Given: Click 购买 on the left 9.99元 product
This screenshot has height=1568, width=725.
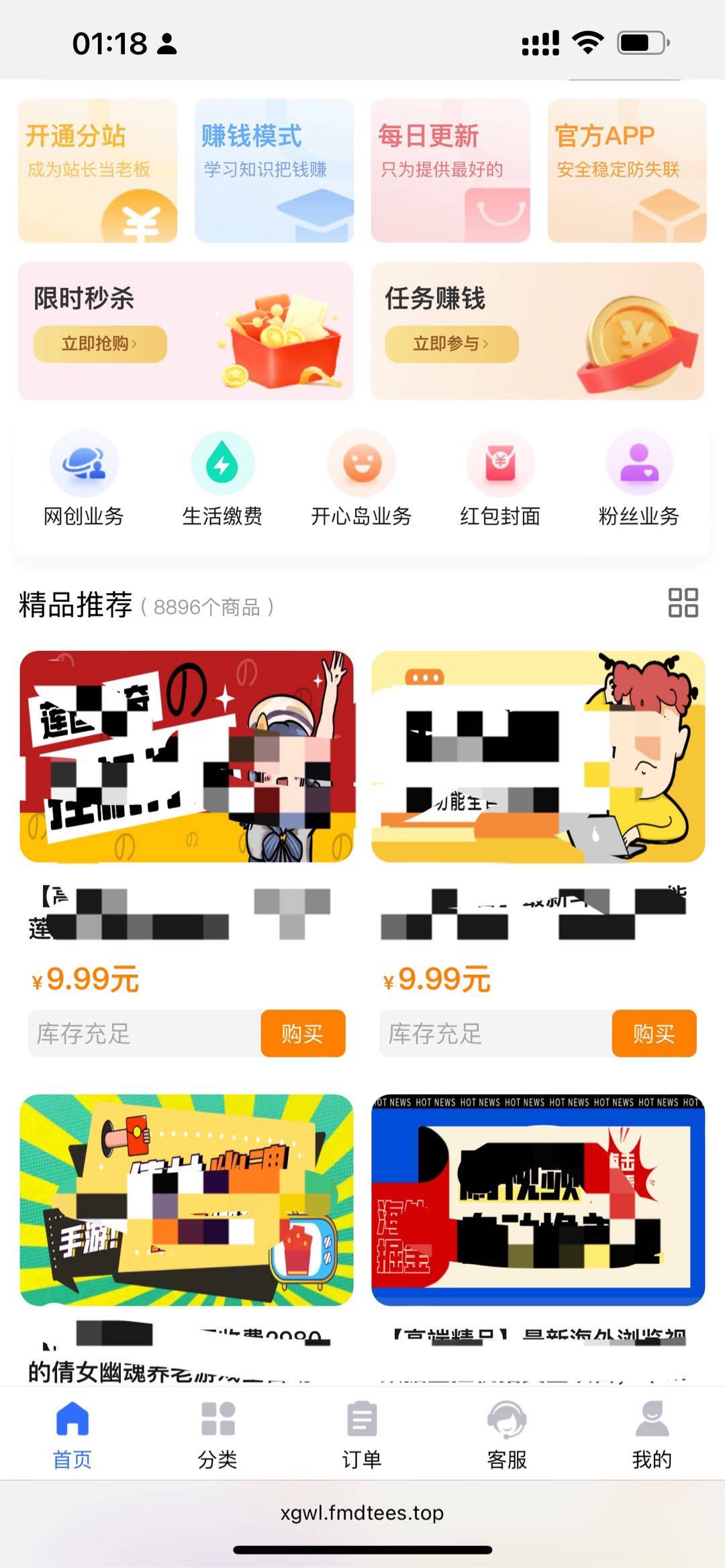Looking at the screenshot, I should (x=303, y=1034).
